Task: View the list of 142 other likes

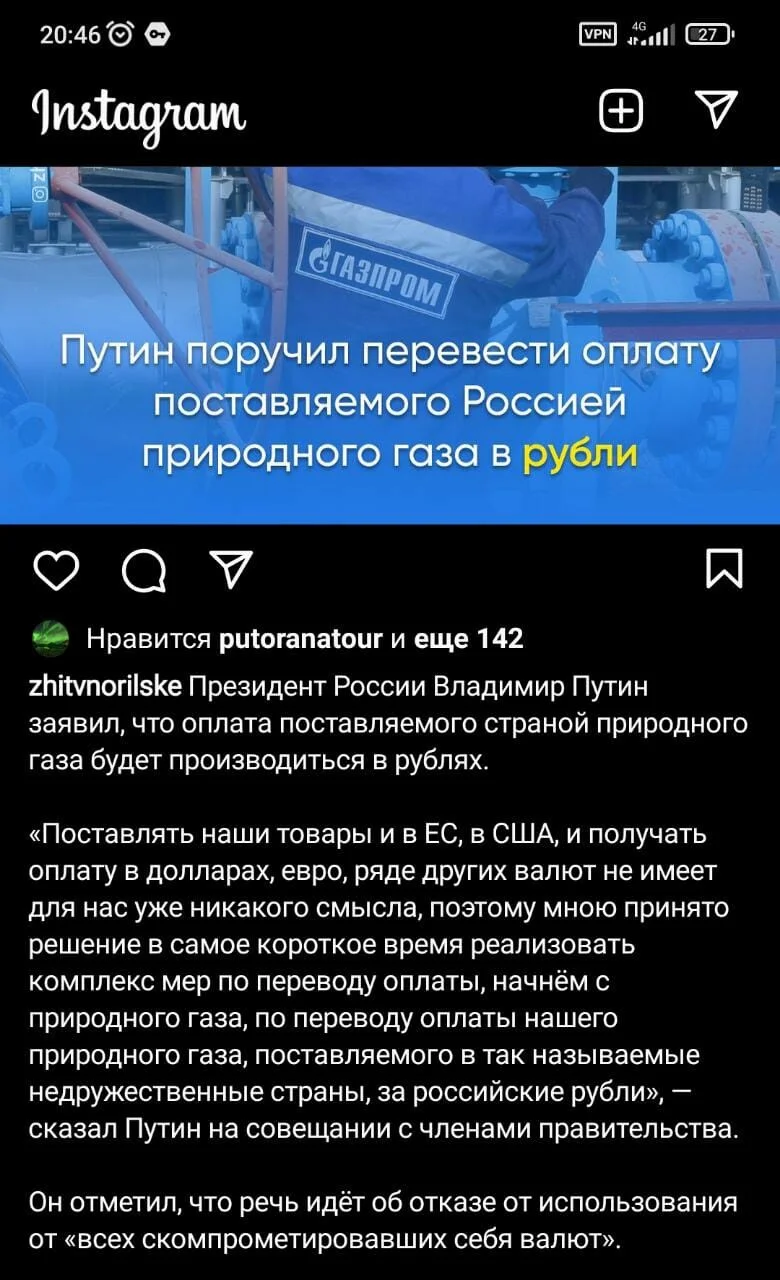Action: point(468,638)
